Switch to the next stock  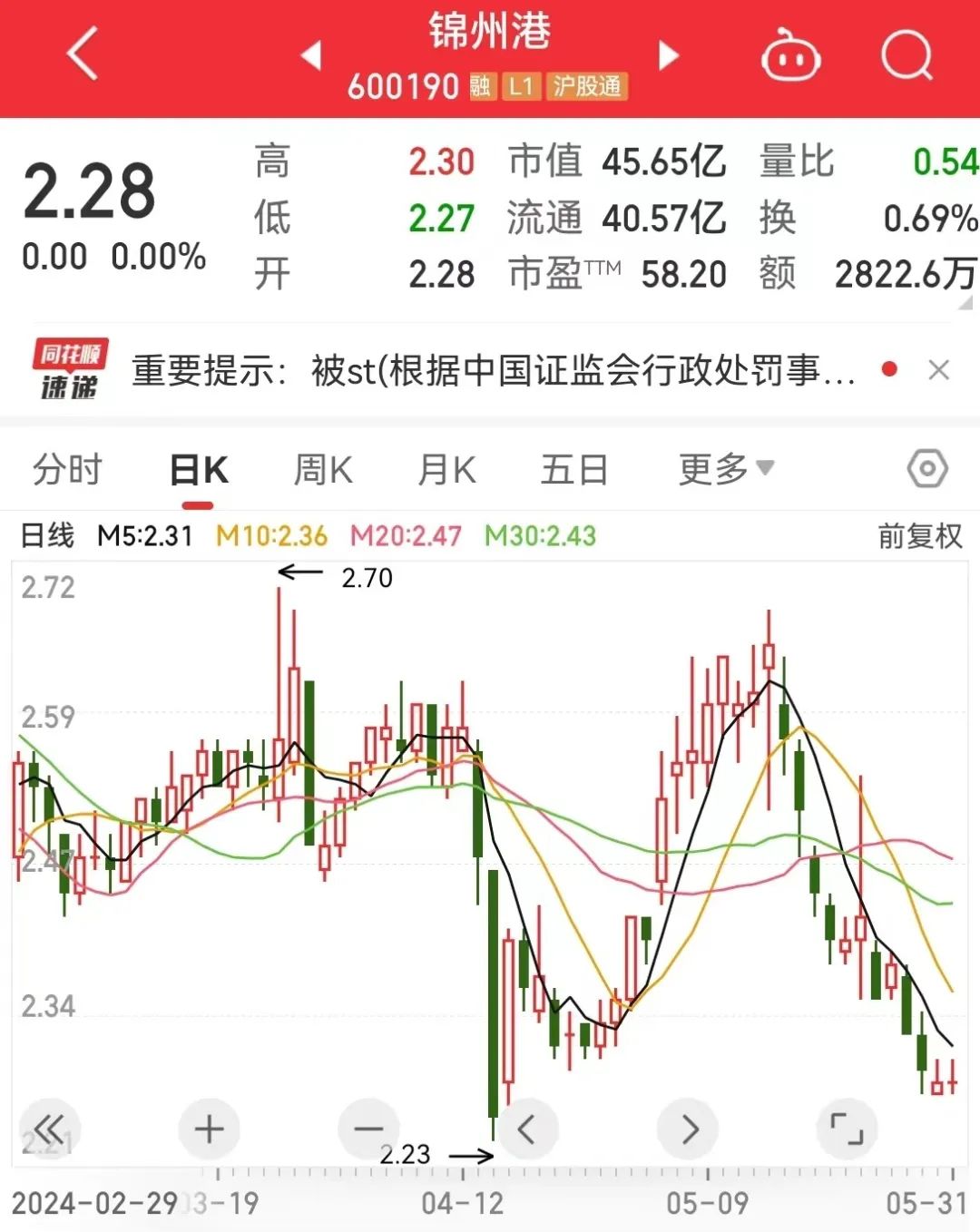pyautogui.click(x=669, y=55)
